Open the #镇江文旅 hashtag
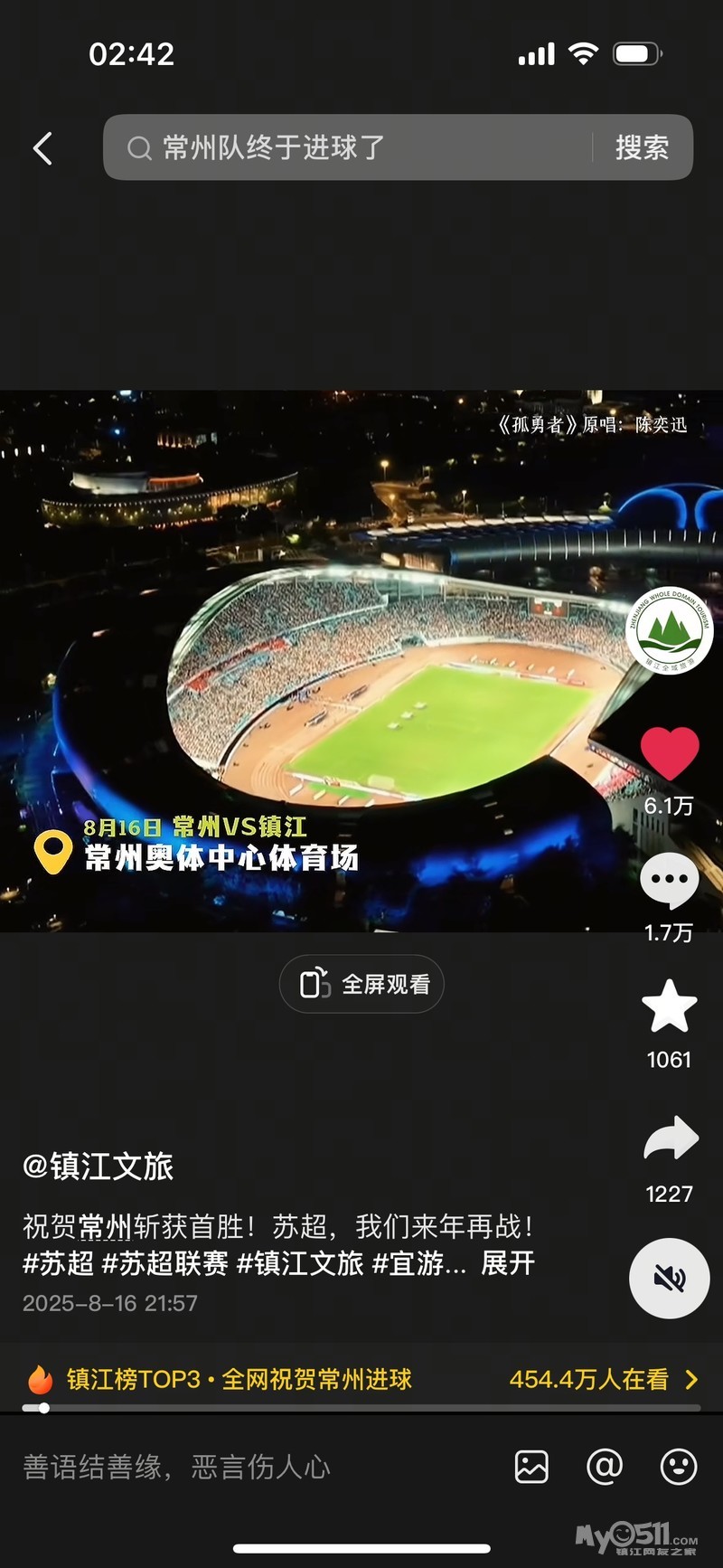Image resolution: width=723 pixels, height=1568 pixels. tap(300, 1263)
